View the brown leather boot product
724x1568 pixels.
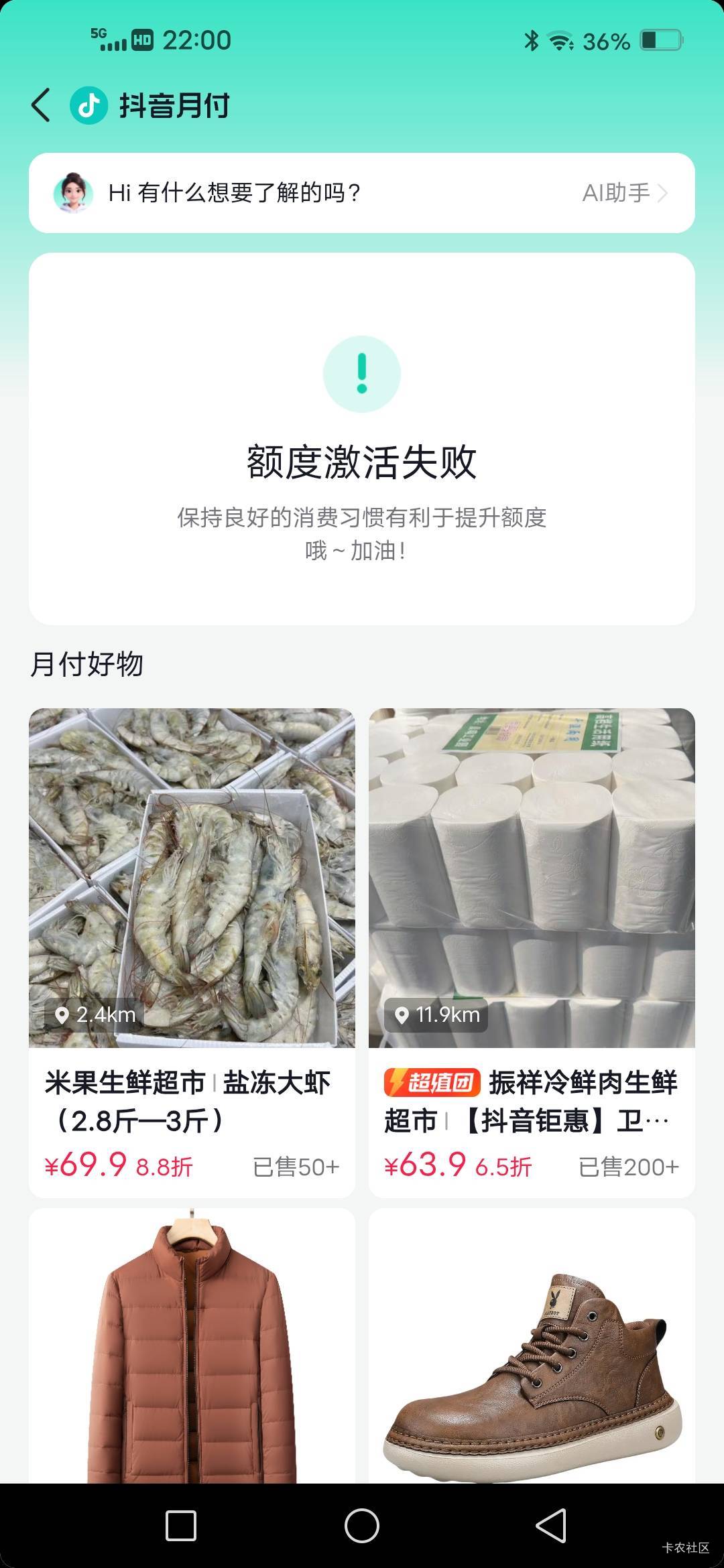point(532,1347)
